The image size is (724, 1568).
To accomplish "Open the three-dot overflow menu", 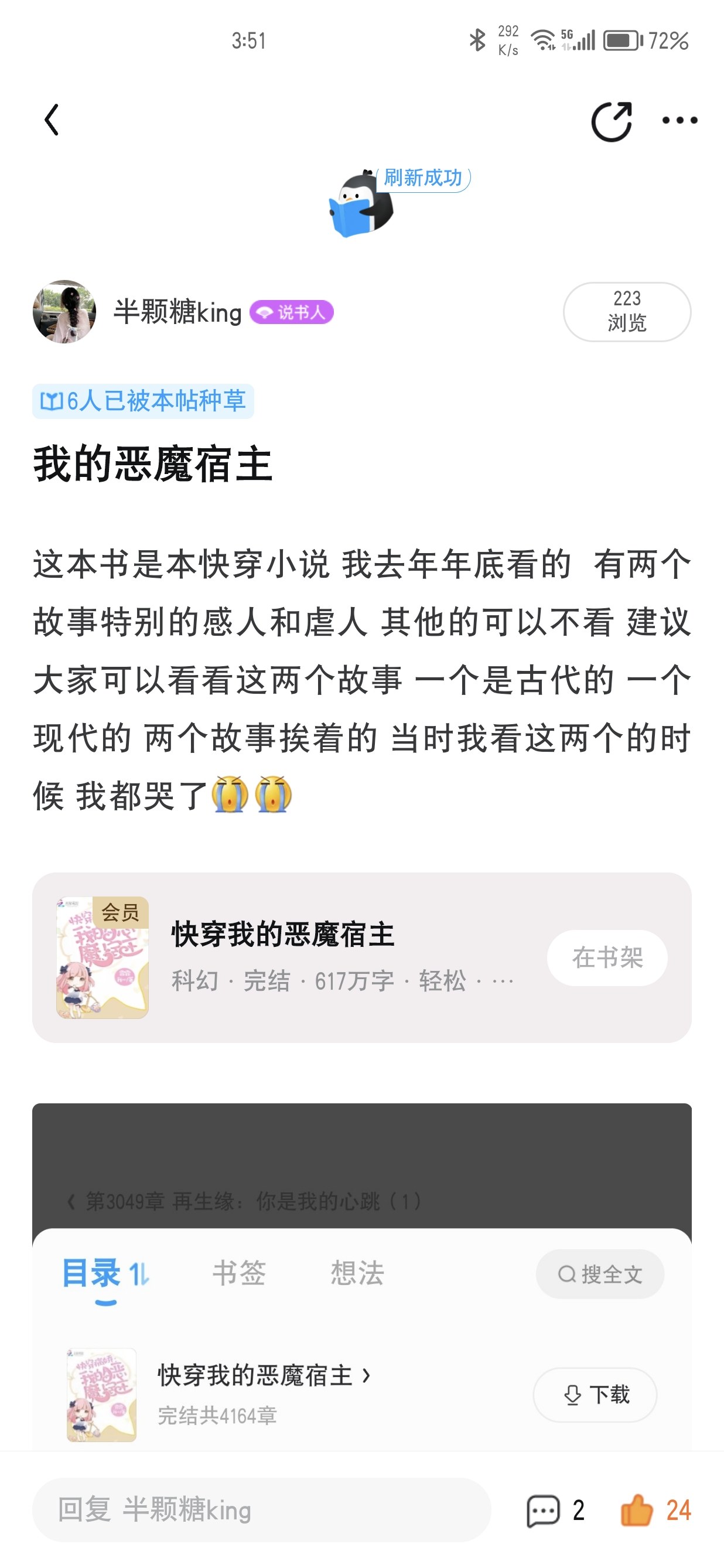I will tap(679, 121).
